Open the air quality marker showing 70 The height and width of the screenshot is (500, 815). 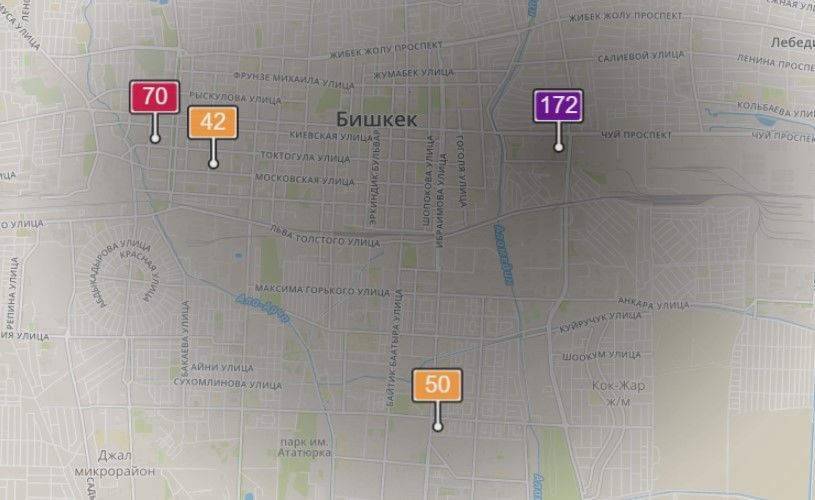[x=155, y=97]
